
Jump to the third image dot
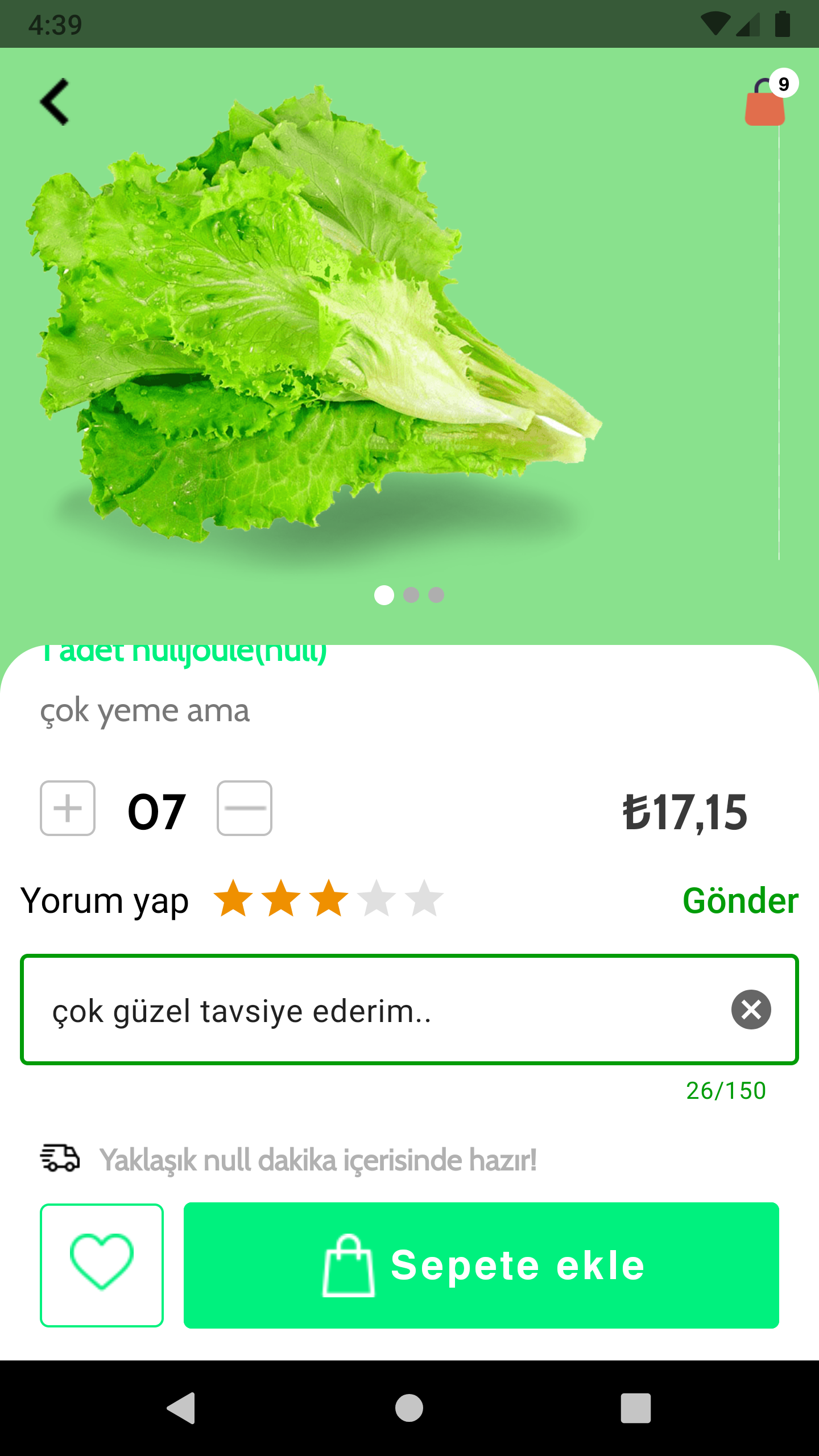436,595
